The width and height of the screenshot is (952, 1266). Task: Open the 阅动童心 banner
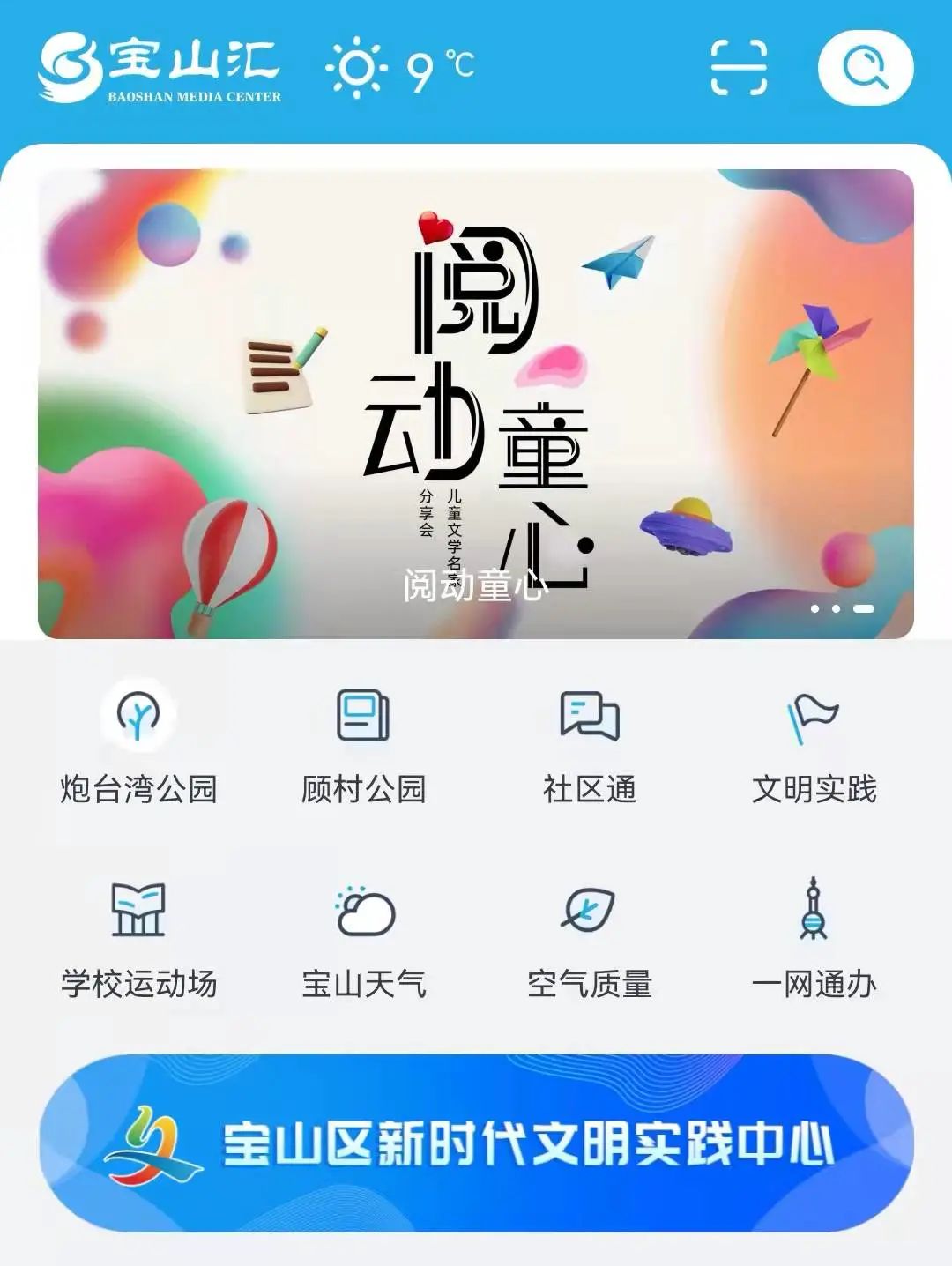[x=476, y=404]
